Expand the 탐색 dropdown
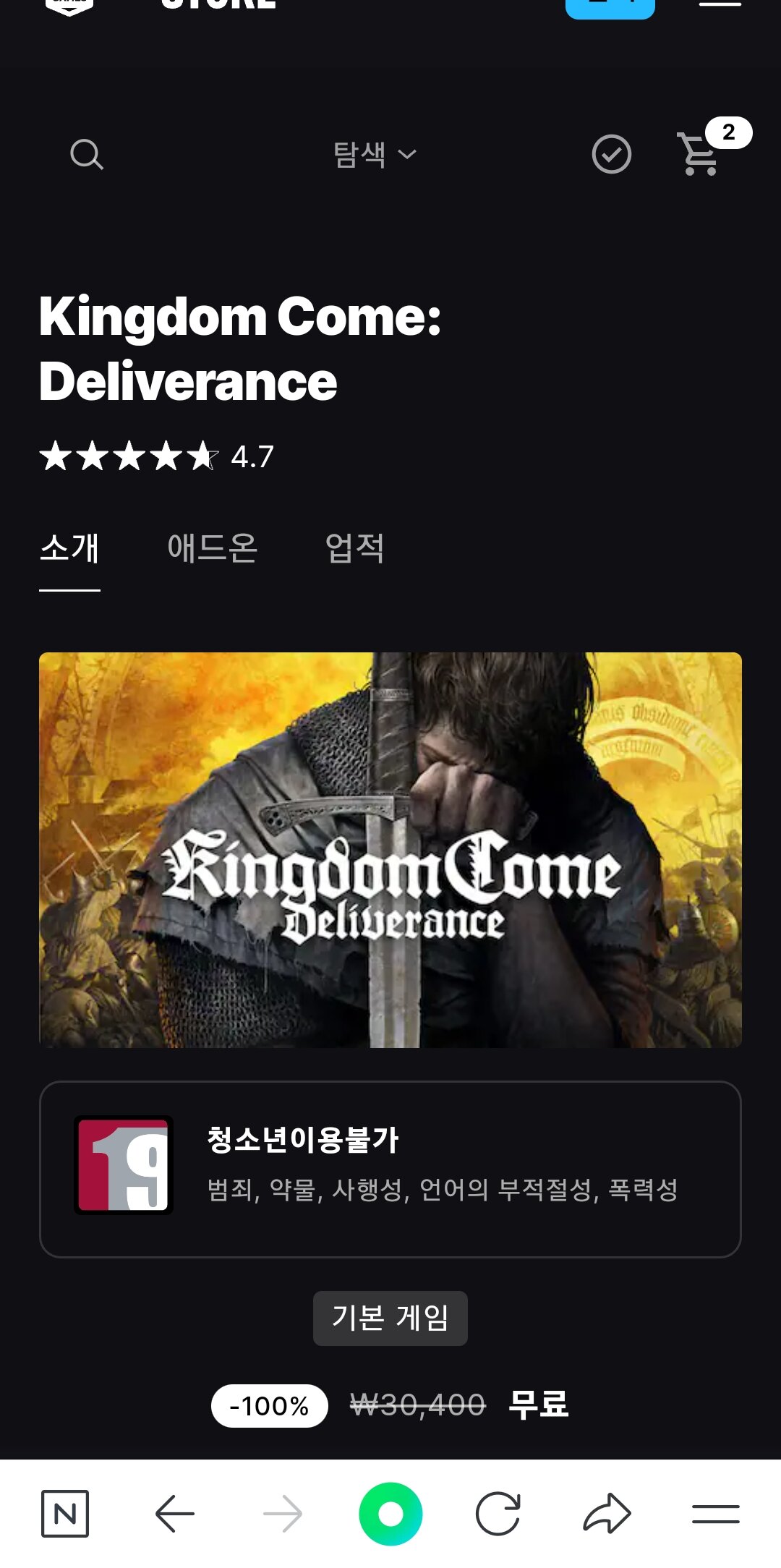The width and height of the screenshot is (781, 1568). click(374, 154)
